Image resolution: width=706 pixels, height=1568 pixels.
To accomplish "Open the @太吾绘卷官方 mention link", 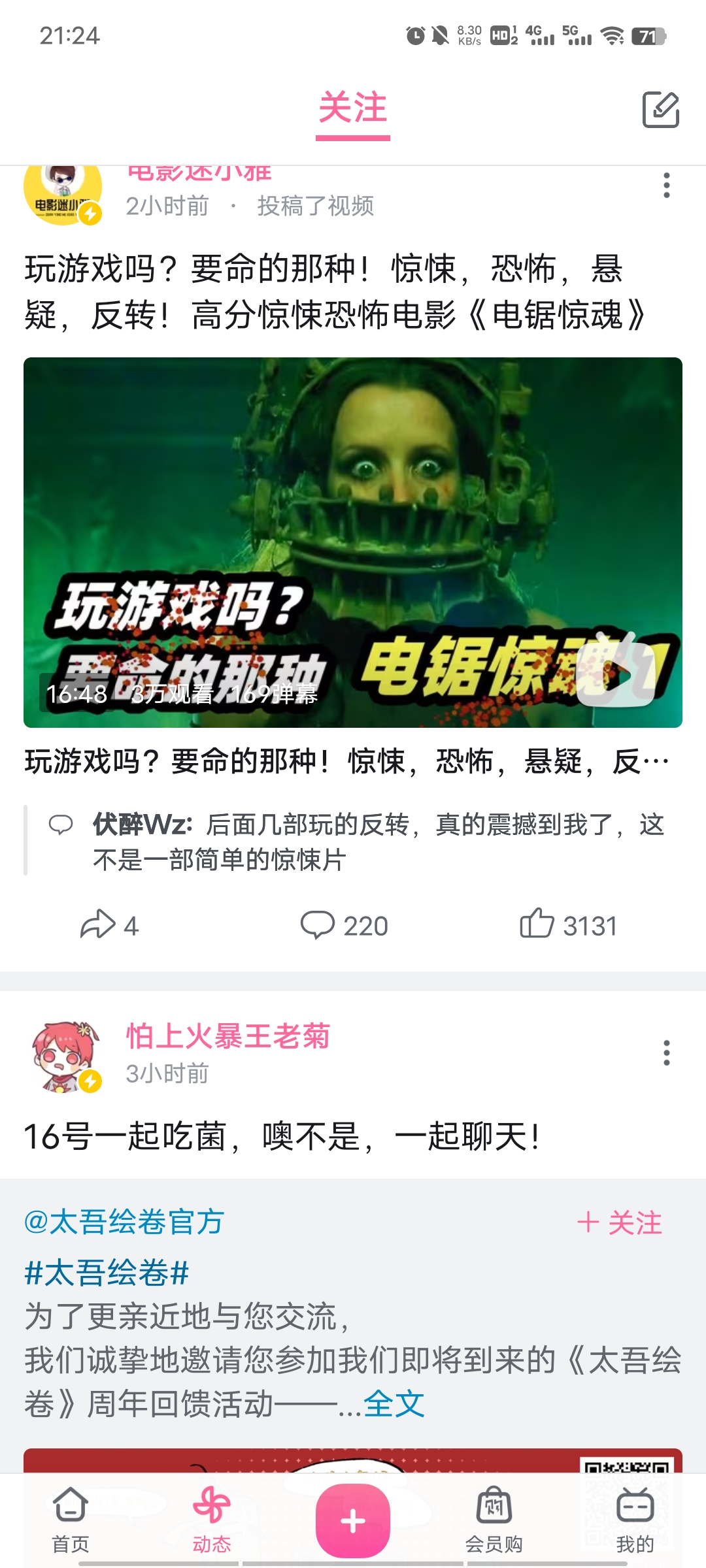I will click(124, 1221).
